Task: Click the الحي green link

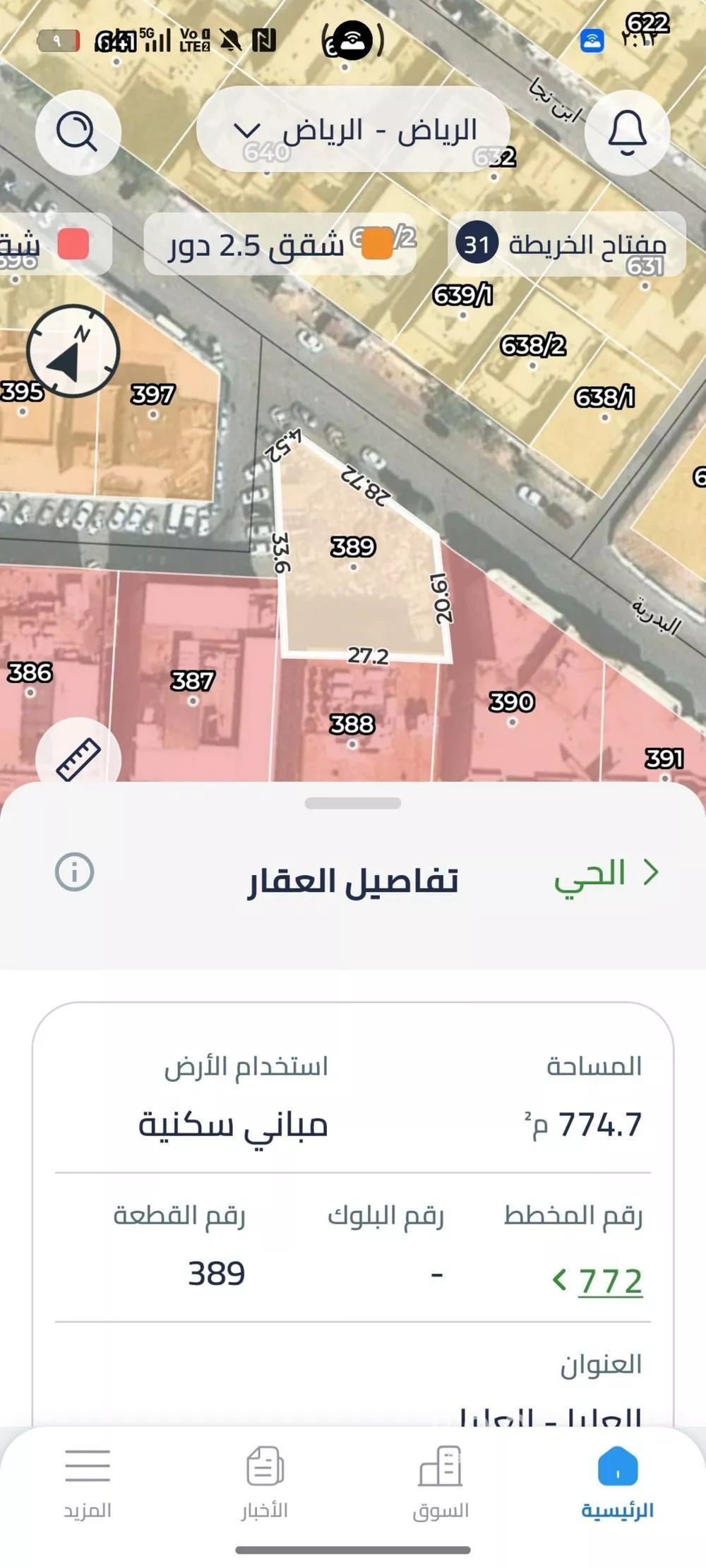Action: [597, 873]
